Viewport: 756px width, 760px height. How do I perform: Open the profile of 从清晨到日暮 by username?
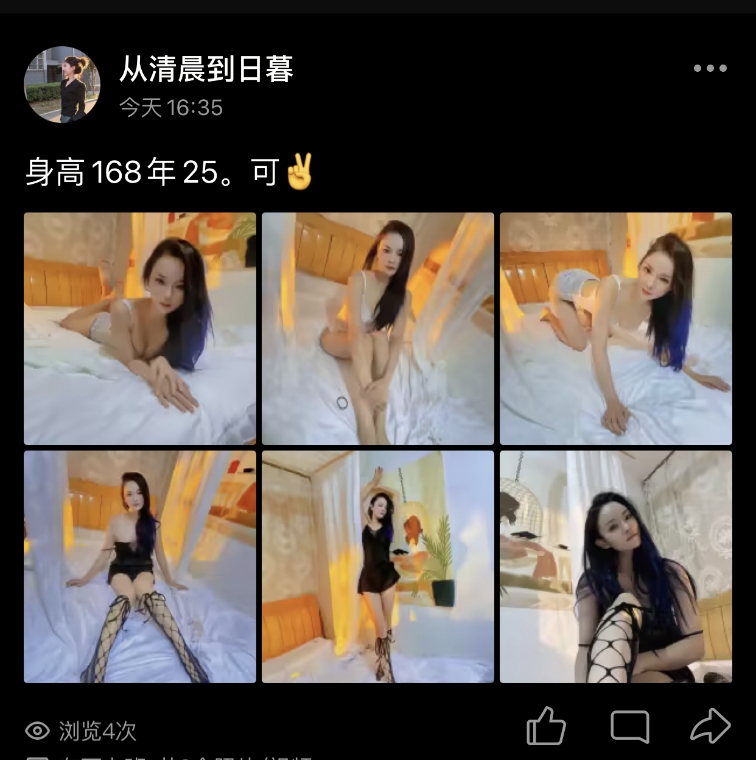[206, 68]
